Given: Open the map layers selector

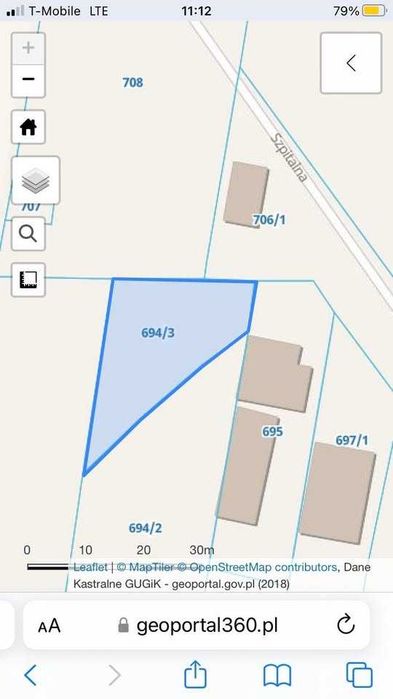Looking at the screenshot, I should (x=36, y=181).
